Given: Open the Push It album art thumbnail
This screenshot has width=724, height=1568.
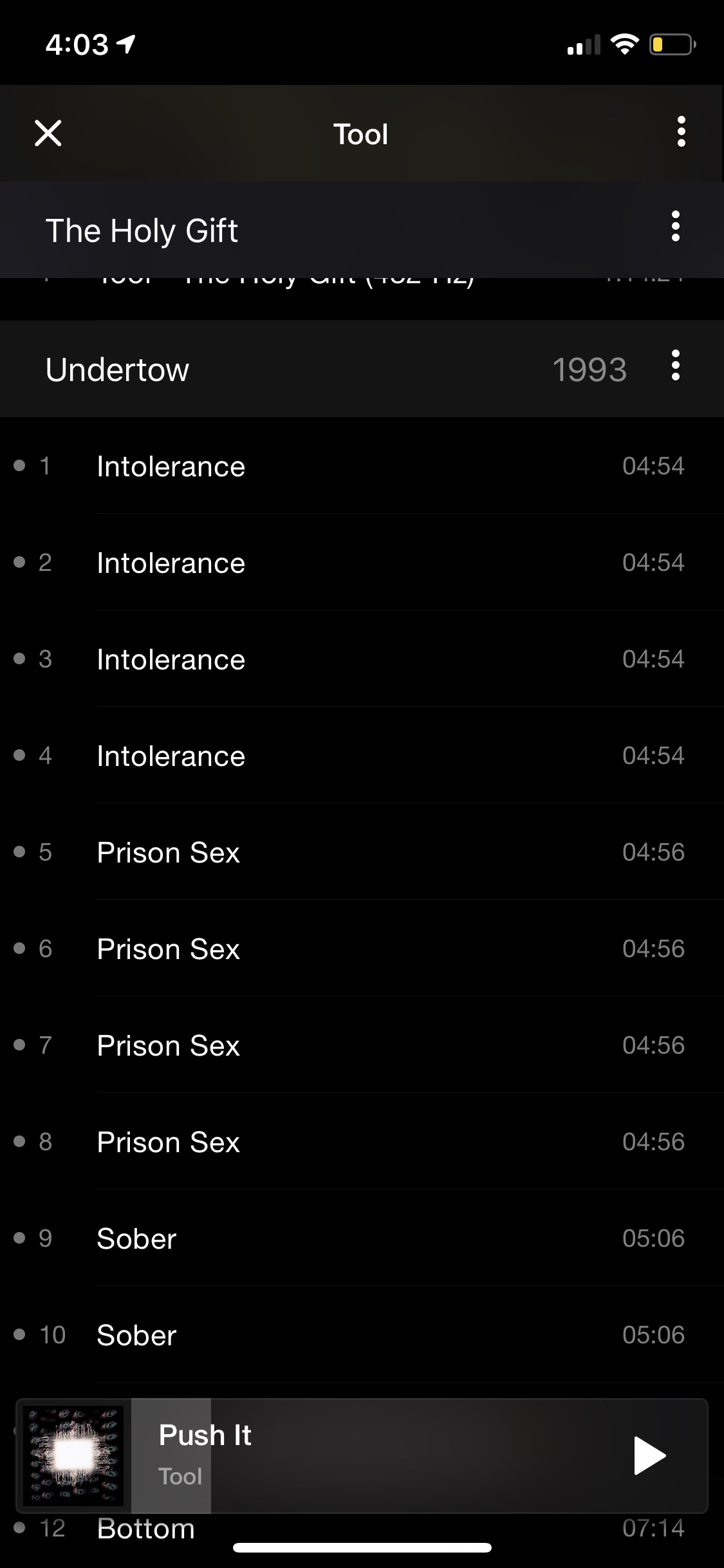Looking at the screenshot, I should point(74,1455).
